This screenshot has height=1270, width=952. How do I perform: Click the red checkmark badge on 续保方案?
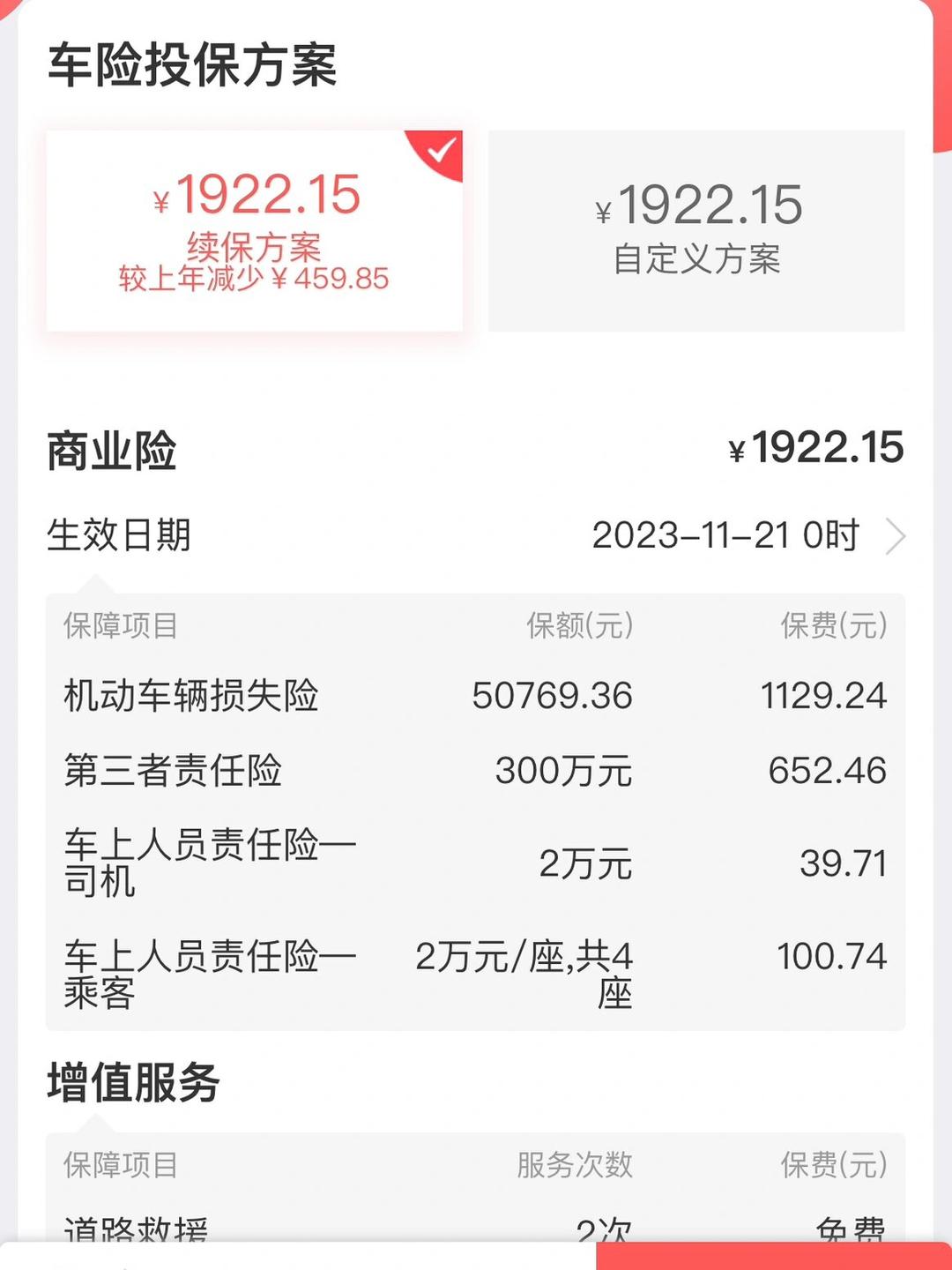439,150
